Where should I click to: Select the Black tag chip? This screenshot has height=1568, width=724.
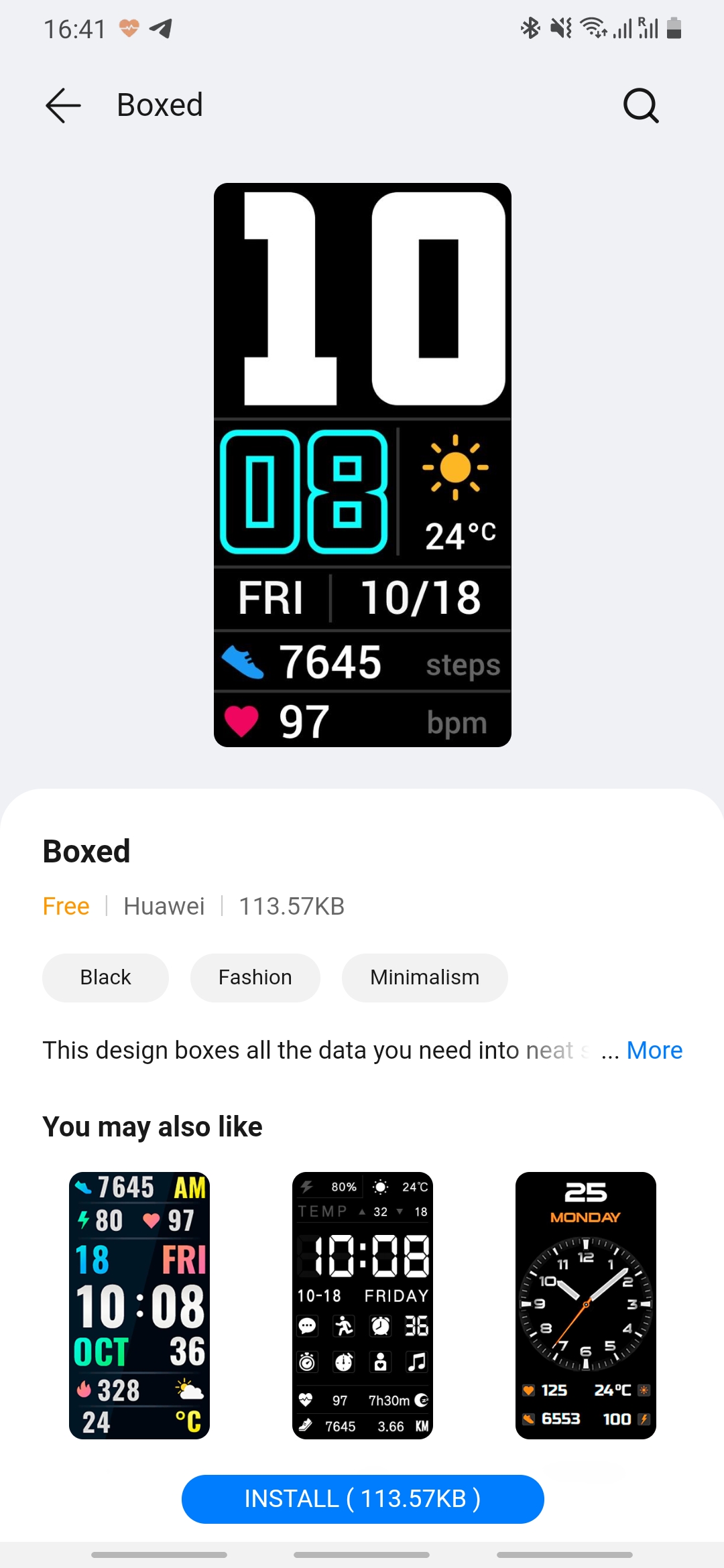point(105,978)
